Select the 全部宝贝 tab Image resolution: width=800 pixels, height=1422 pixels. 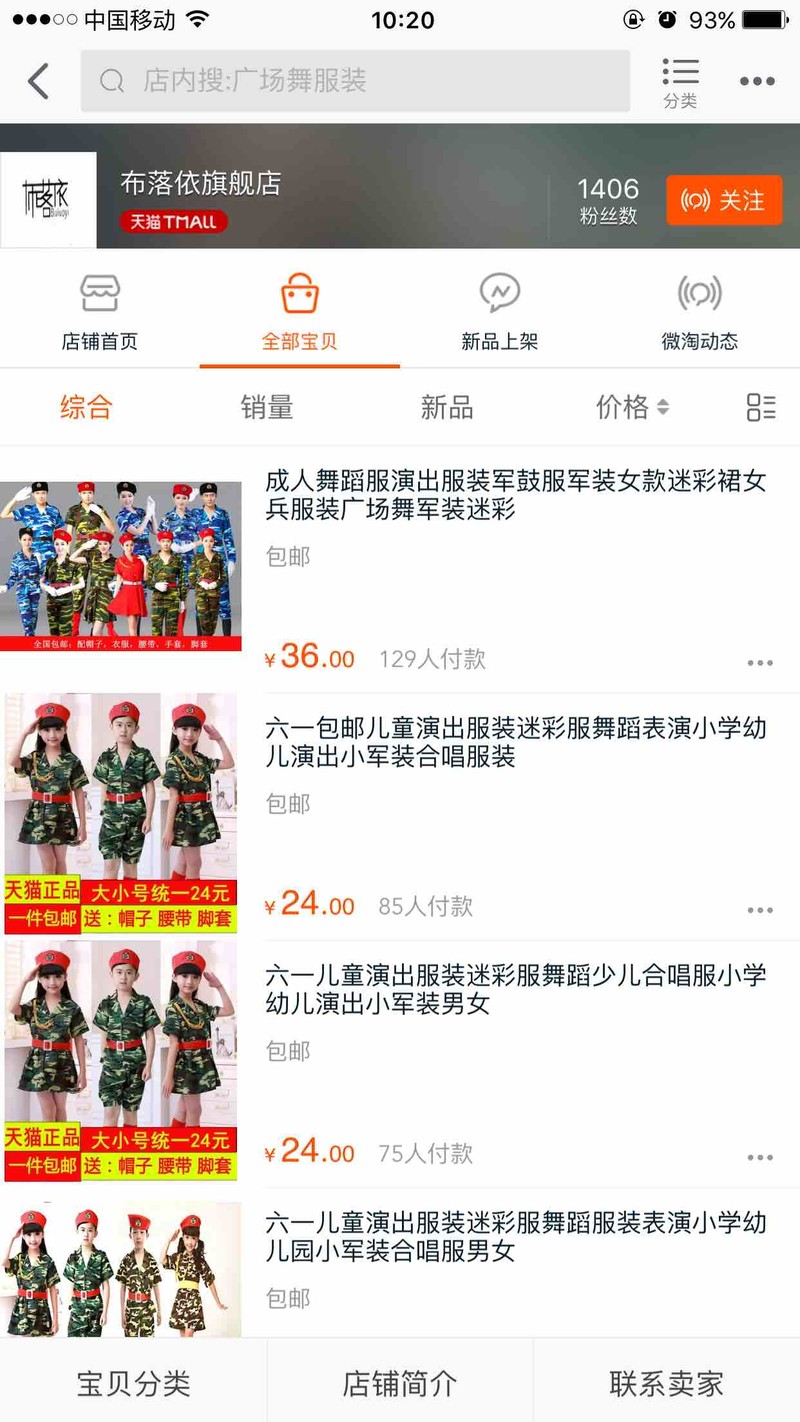point(300,312)
